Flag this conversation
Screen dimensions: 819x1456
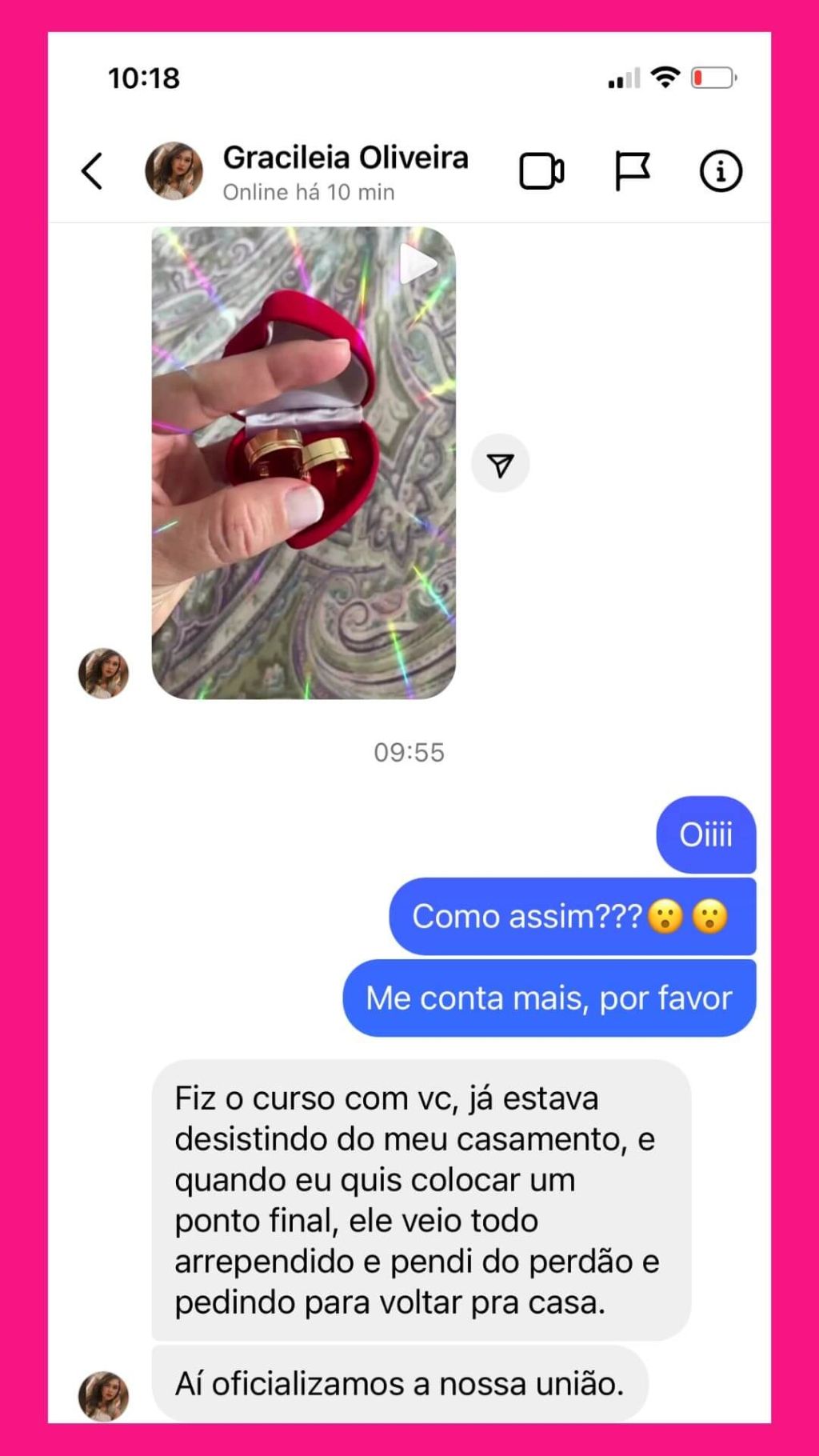click(x=632, y=171)
